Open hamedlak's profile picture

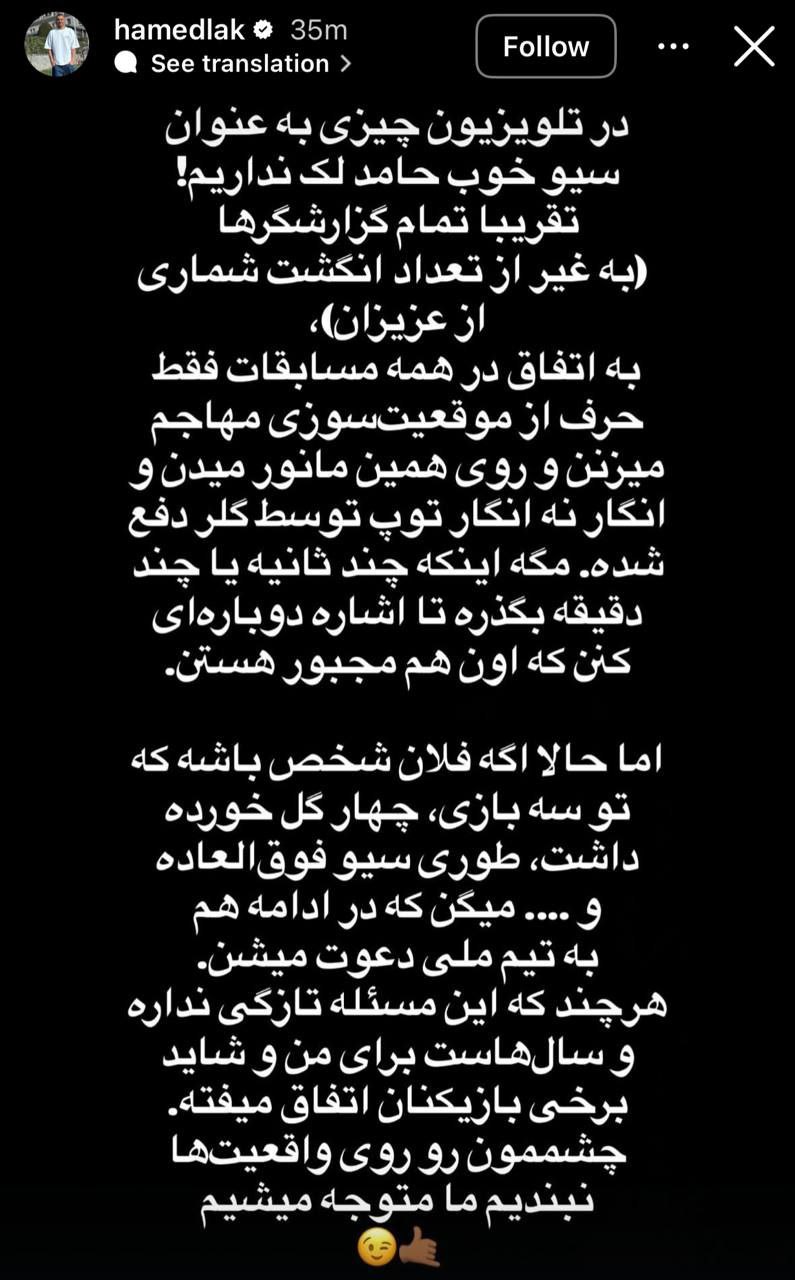pyautogui.click(x=57, y=45)
